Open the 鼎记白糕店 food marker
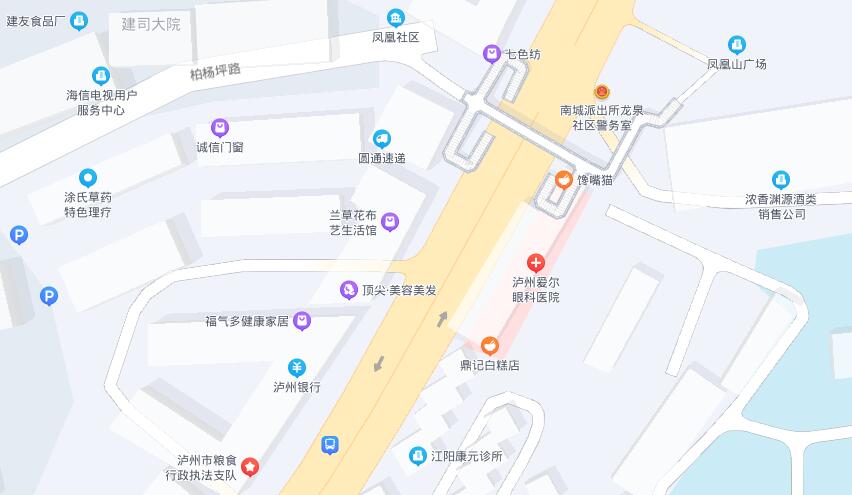The image size is (852, 495). coord(489,346)
